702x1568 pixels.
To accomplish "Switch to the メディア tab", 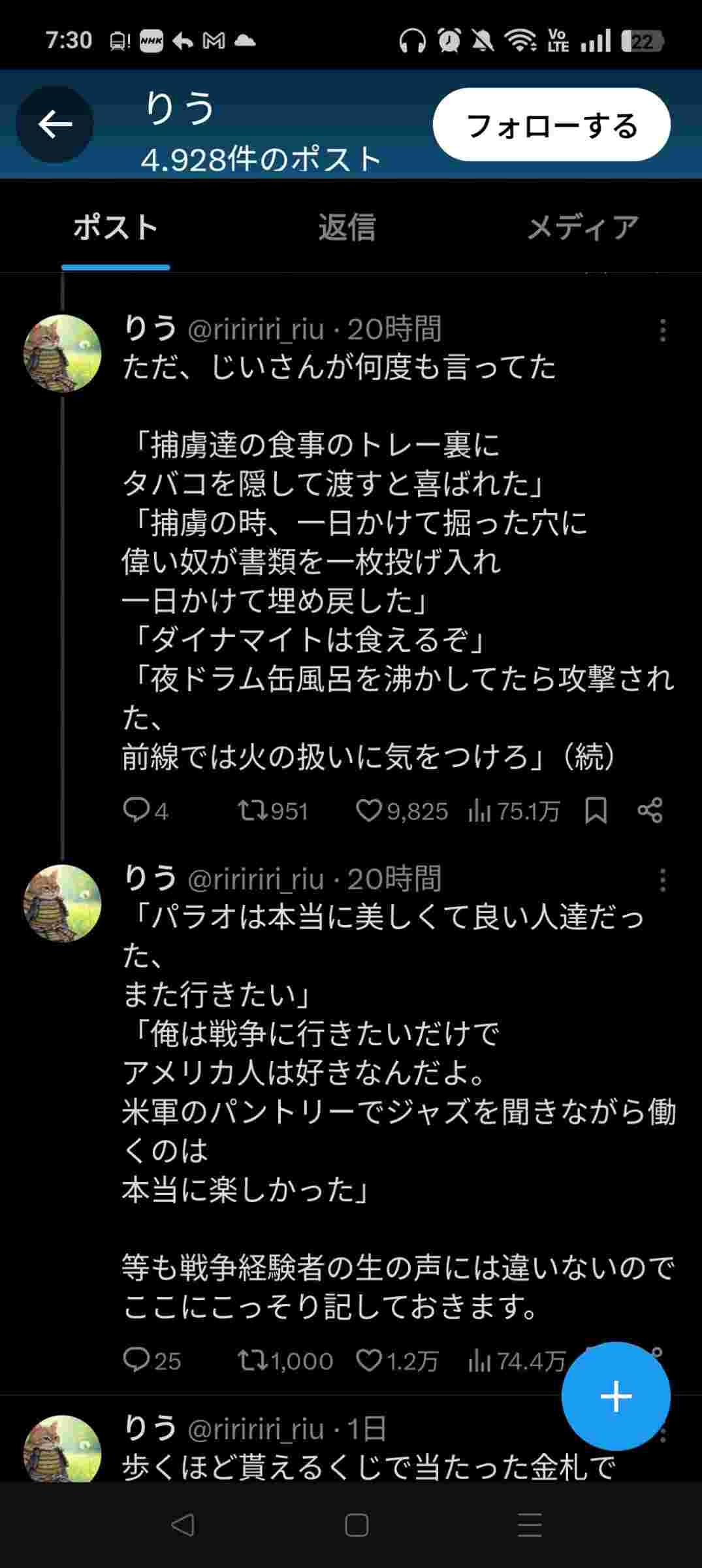I will (x=582, y=228).
